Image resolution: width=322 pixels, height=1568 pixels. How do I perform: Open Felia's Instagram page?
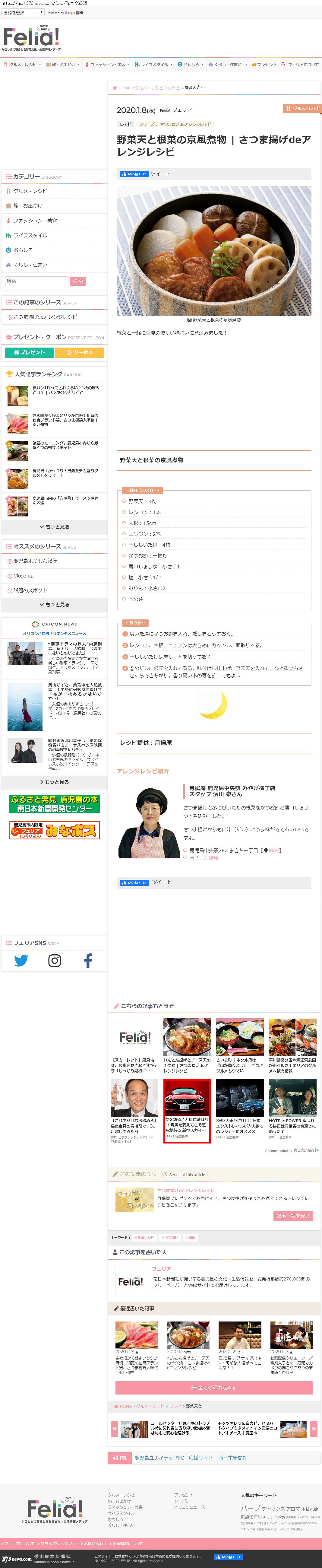54,961
